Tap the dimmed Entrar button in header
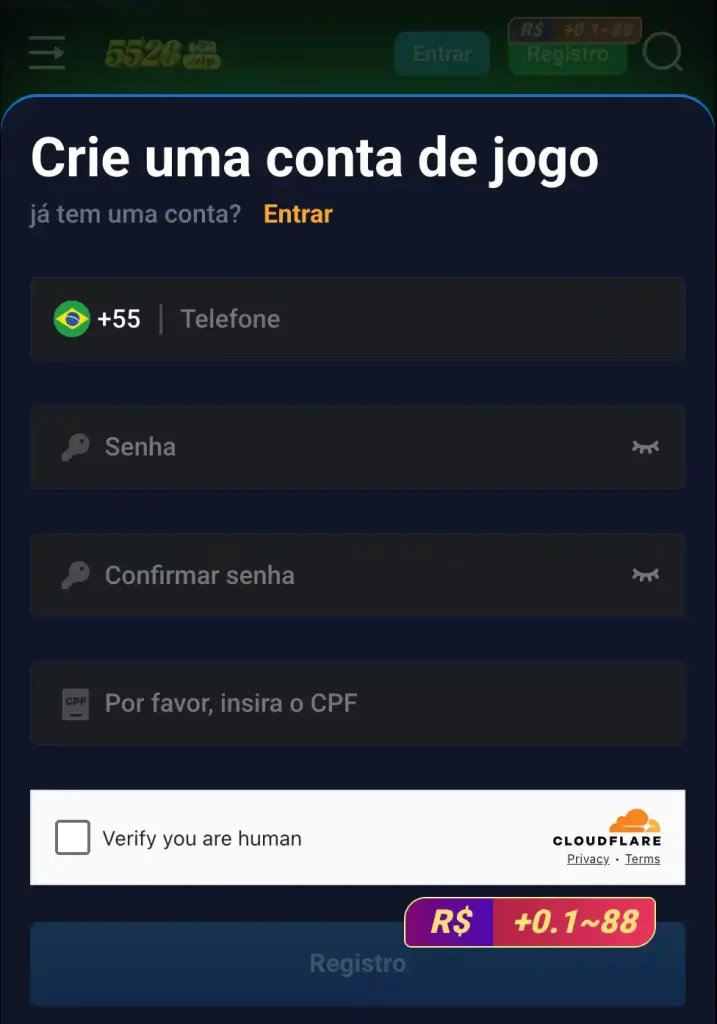717x1024 pixels. click(x=442, y=54)
